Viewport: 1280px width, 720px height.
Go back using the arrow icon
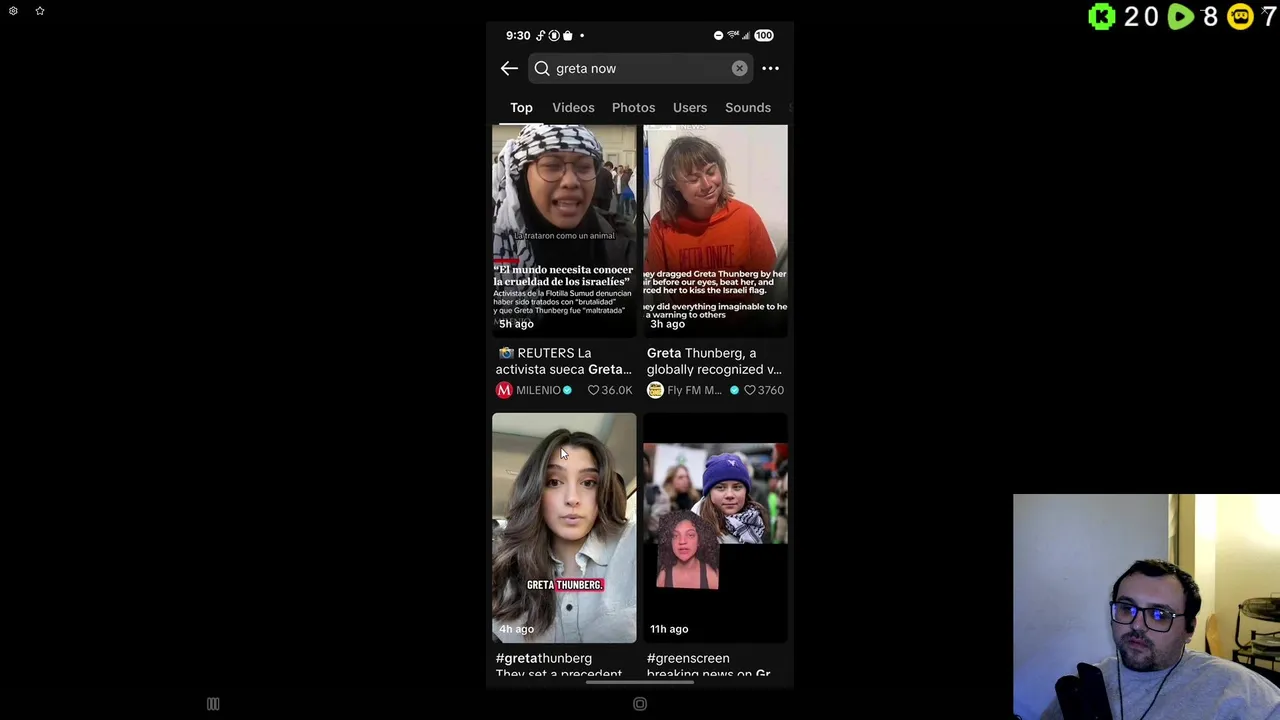(509, 68)
